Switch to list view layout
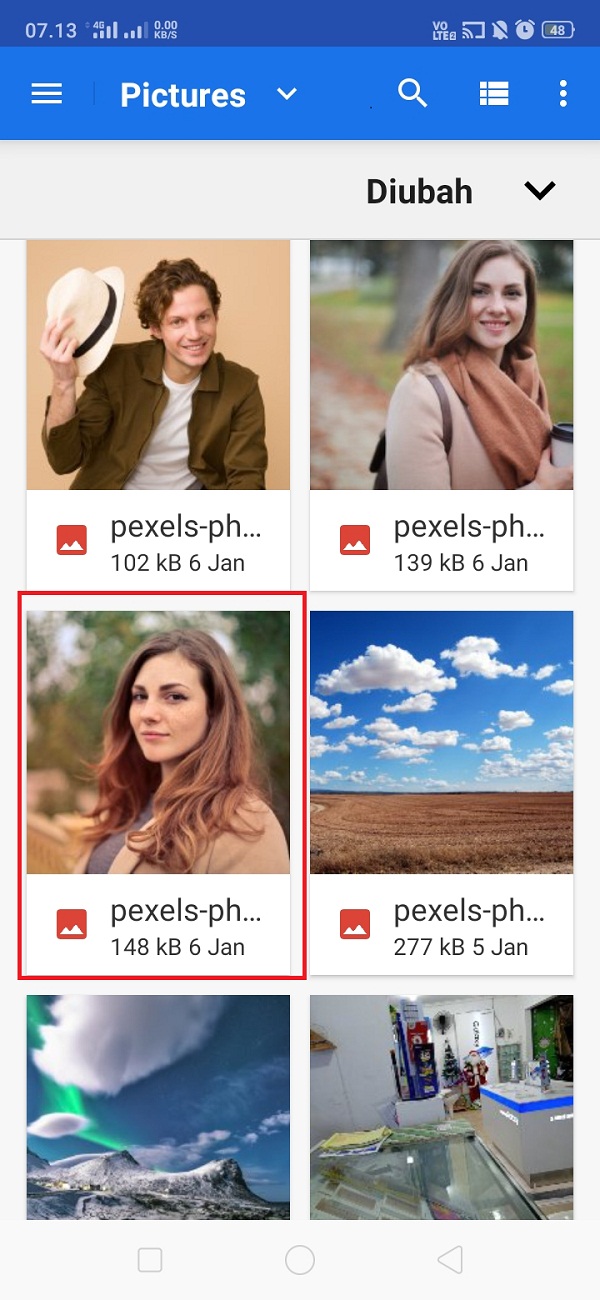This screenshot has height=1300, width=600. click(493, 94)
